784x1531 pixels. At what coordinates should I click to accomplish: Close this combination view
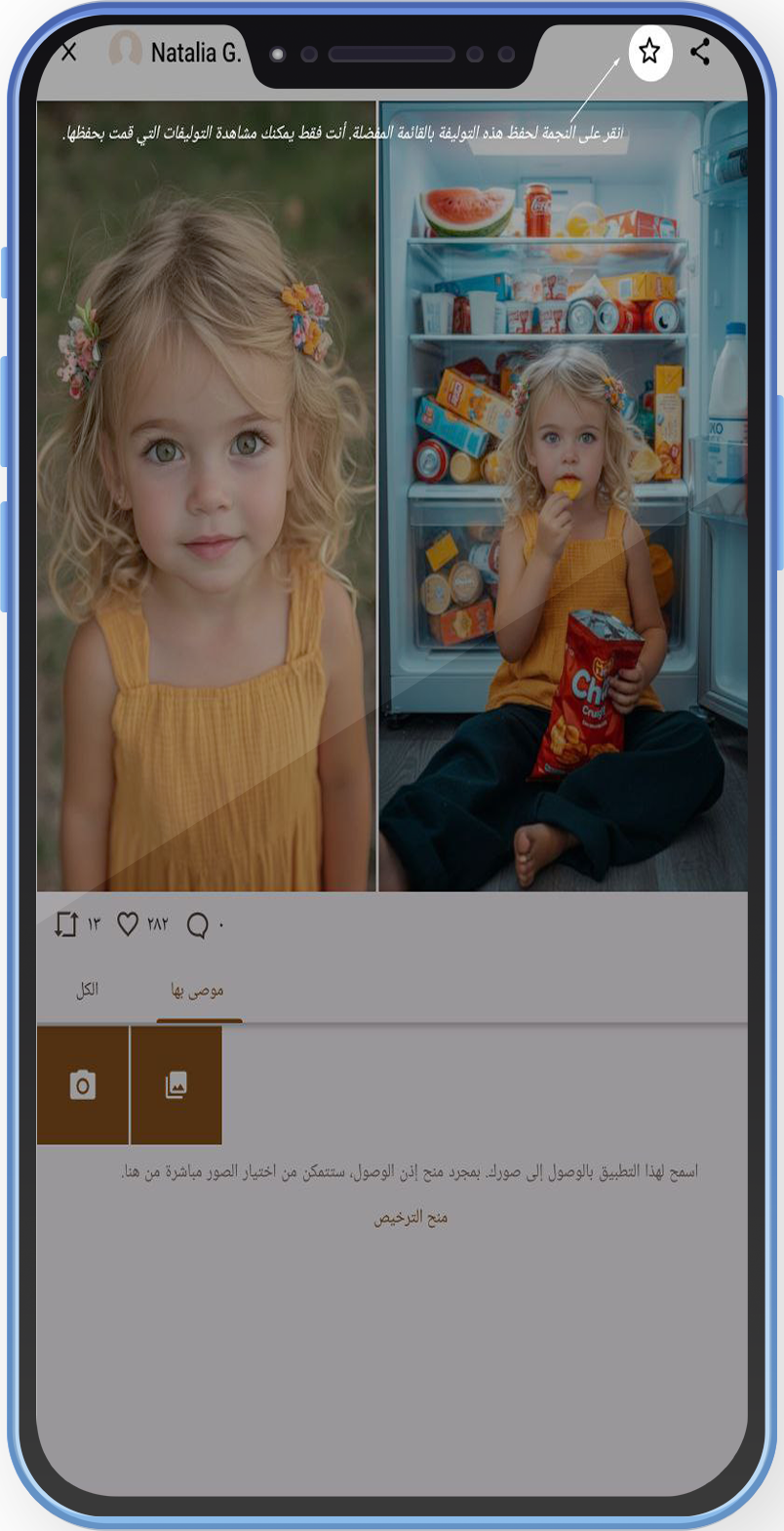click(x=68, y=52)
